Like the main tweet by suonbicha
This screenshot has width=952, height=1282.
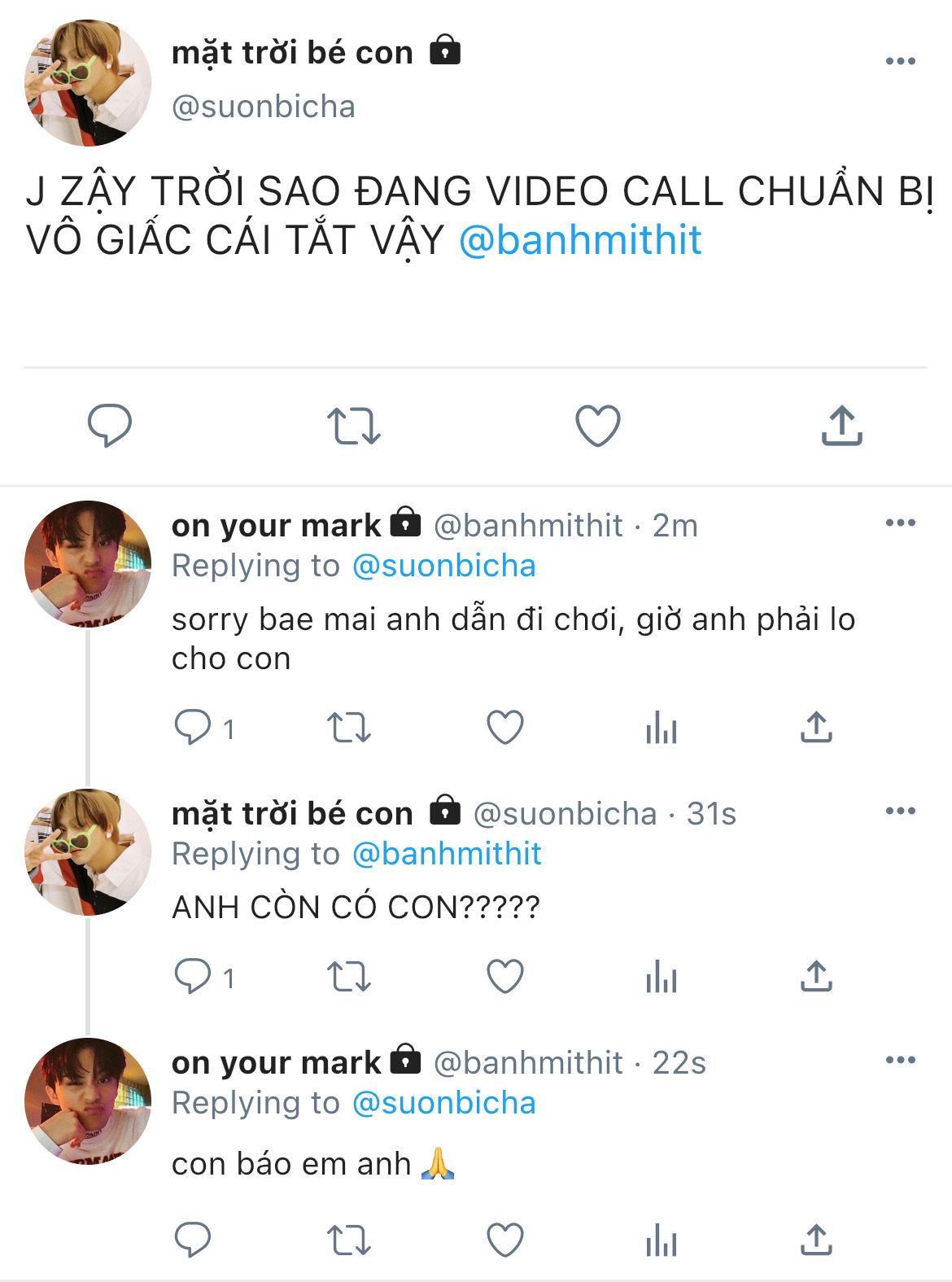pos(598,426)
